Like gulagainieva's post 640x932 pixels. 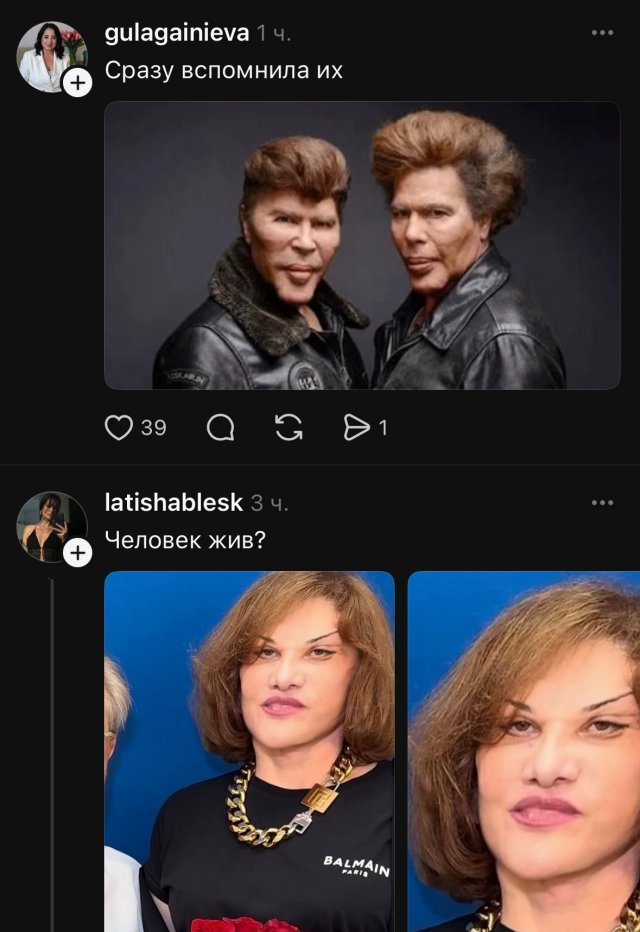119,428
